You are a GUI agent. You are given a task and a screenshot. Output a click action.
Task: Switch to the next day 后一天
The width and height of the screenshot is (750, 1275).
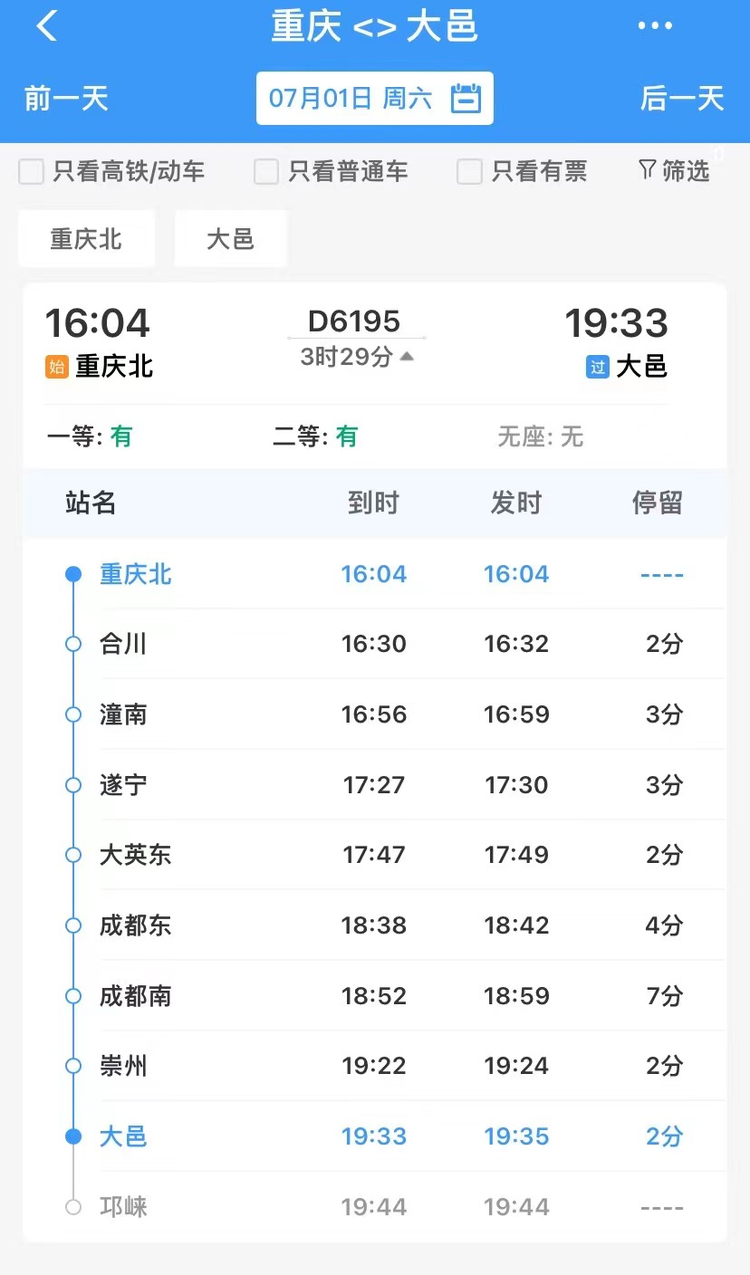tap(682, 99)
